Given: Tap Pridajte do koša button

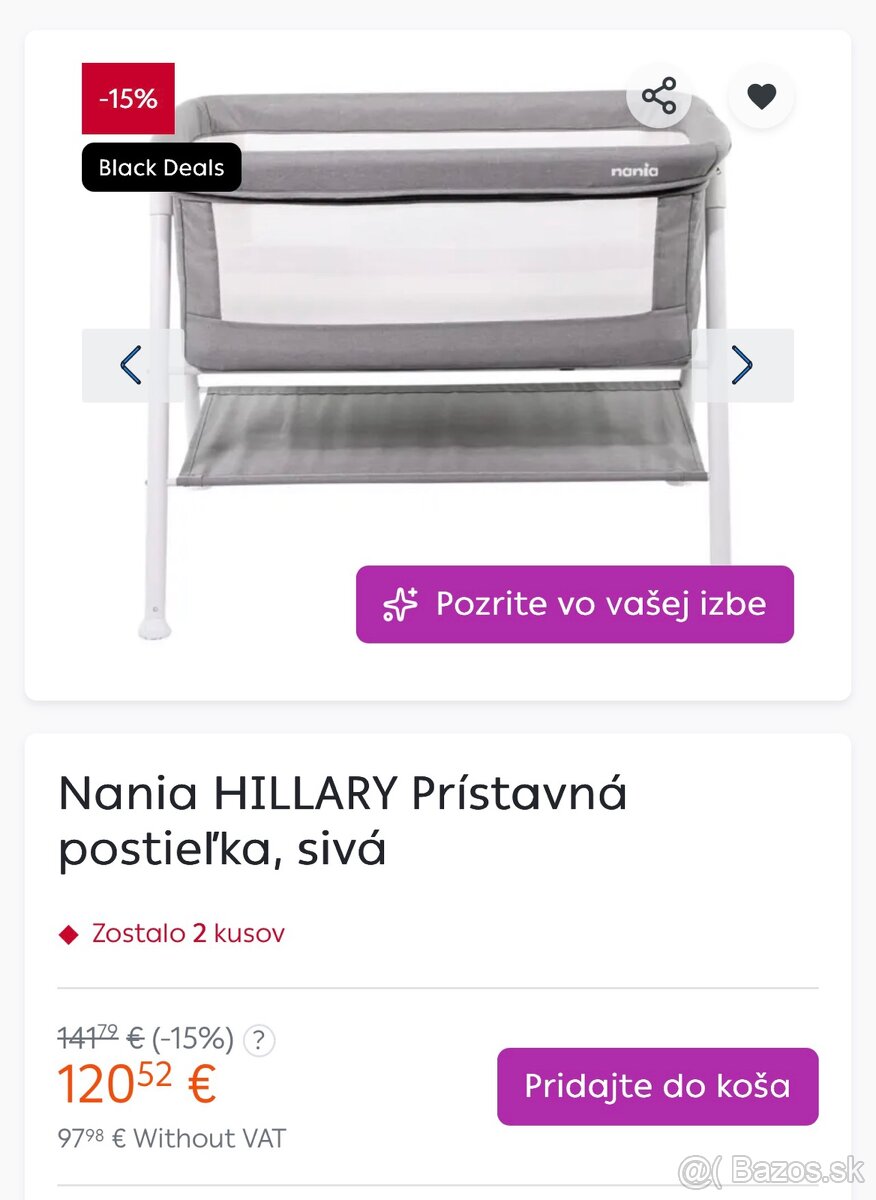Looking at the screenshot, I should tap(657, 1086).
